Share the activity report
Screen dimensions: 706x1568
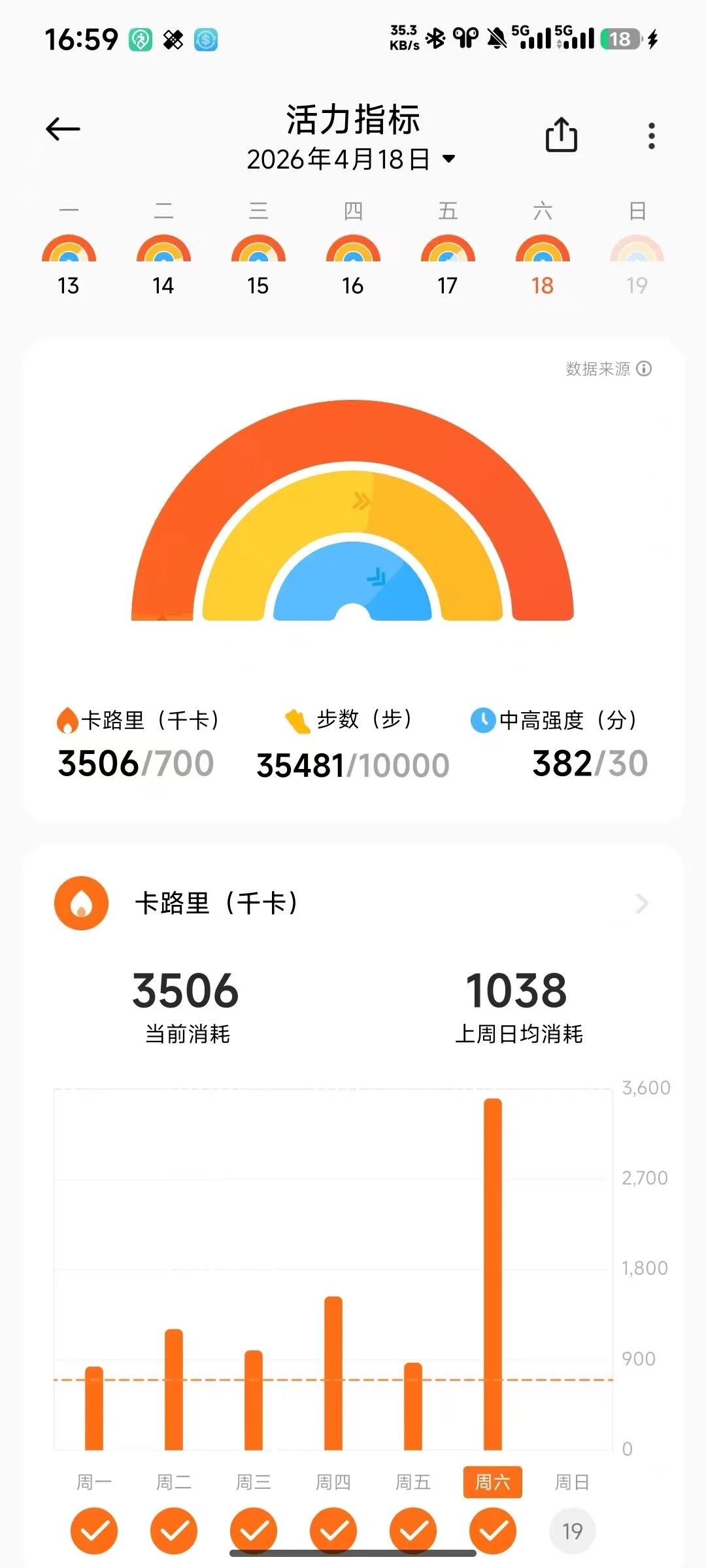click(x=561, y=135)
